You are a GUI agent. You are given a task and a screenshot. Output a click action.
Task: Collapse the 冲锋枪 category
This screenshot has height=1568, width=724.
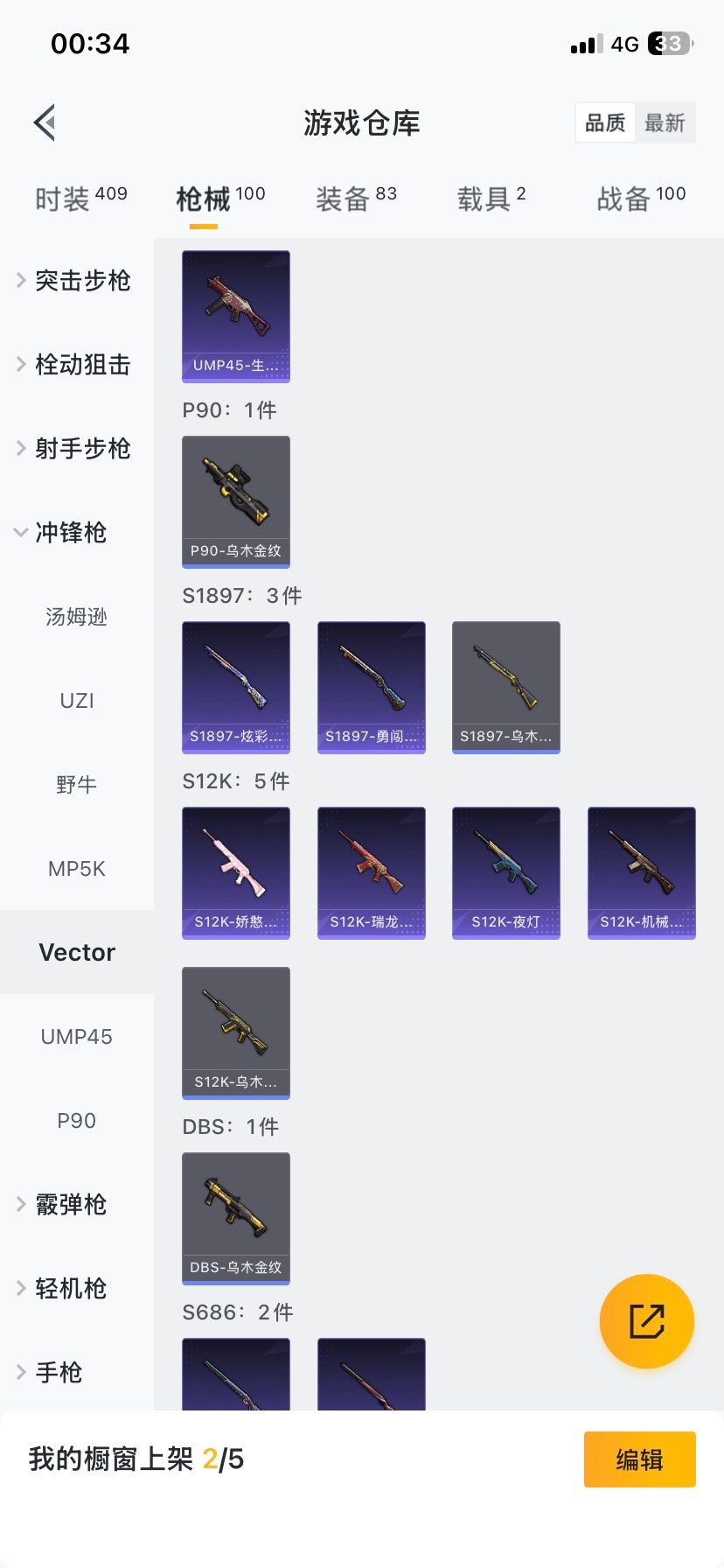coord(70,532)
